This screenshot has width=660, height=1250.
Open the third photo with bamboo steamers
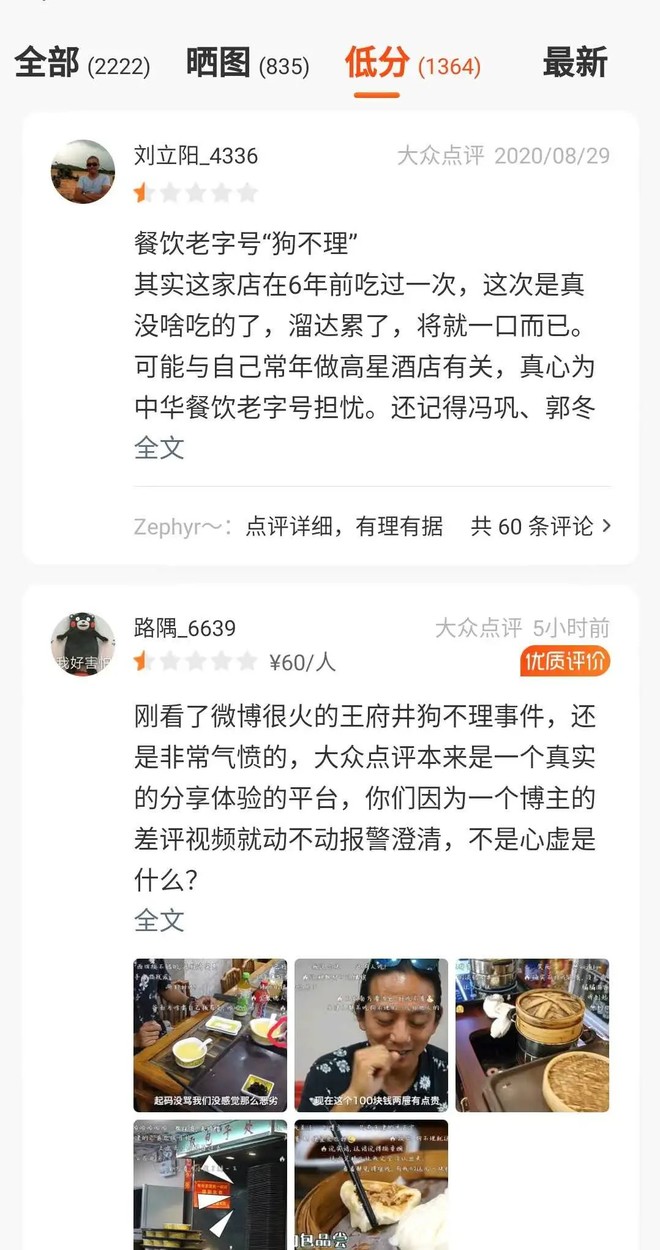point(532,1035)
